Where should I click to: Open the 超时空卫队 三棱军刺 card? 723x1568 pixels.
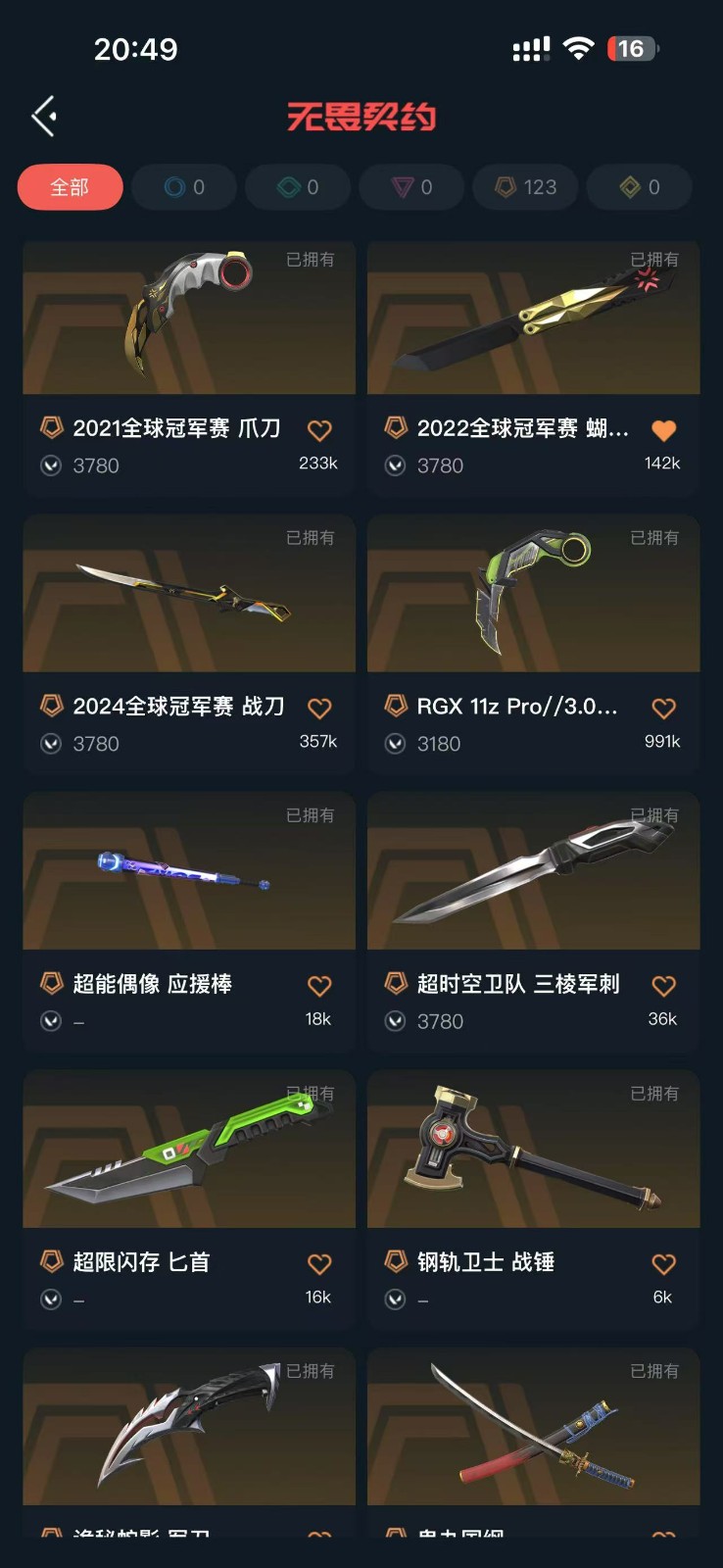(533, 873)
